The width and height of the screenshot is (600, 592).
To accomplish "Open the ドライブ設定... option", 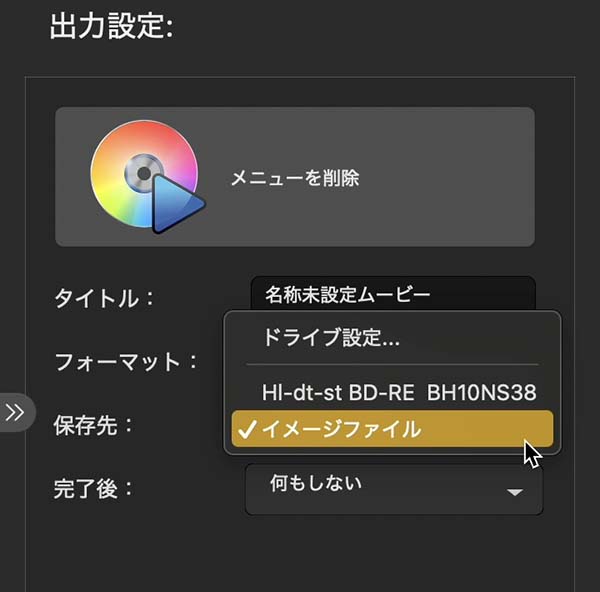I will point(330,339).
